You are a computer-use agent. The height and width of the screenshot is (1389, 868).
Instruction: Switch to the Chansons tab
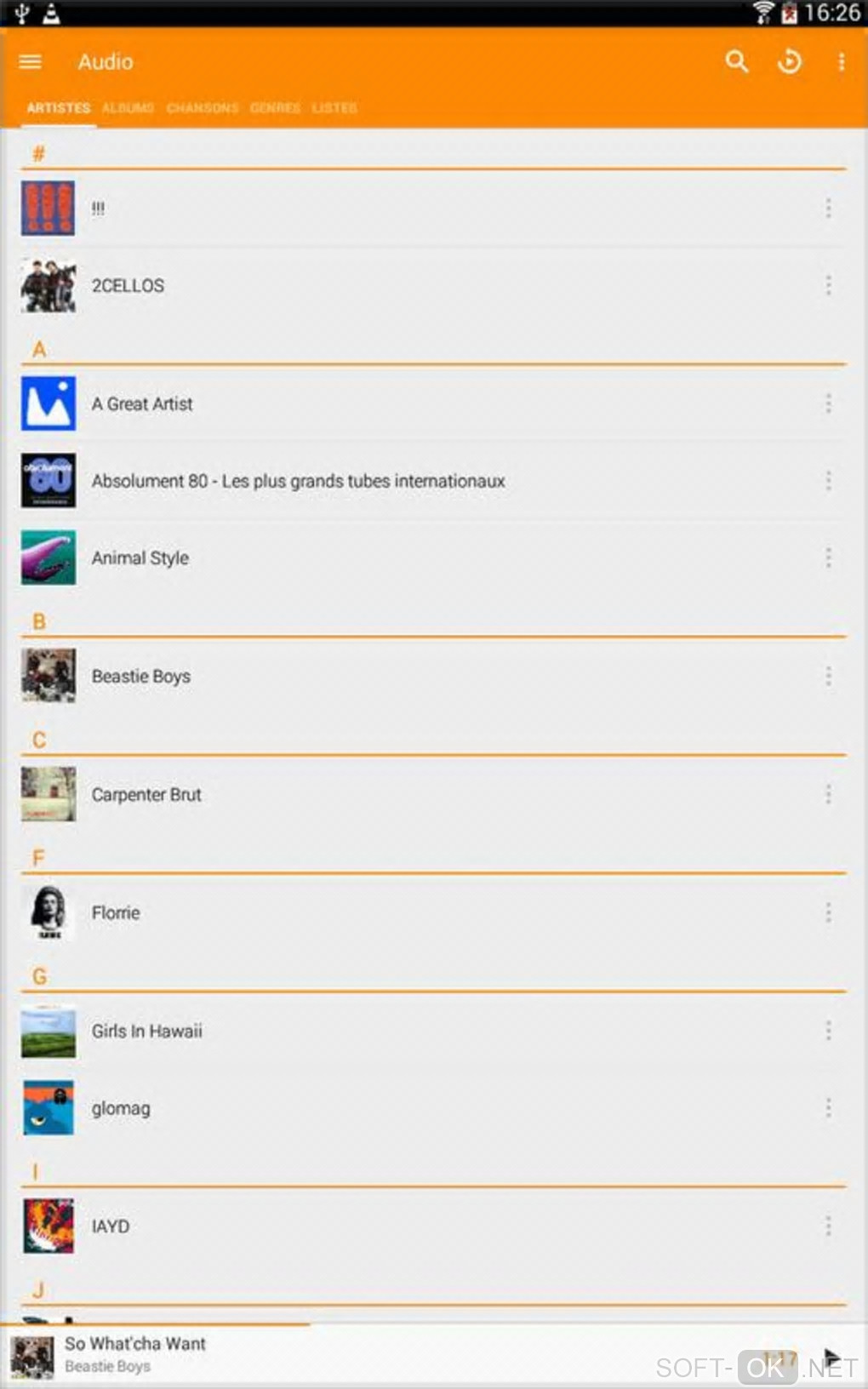tap(203, 108)
